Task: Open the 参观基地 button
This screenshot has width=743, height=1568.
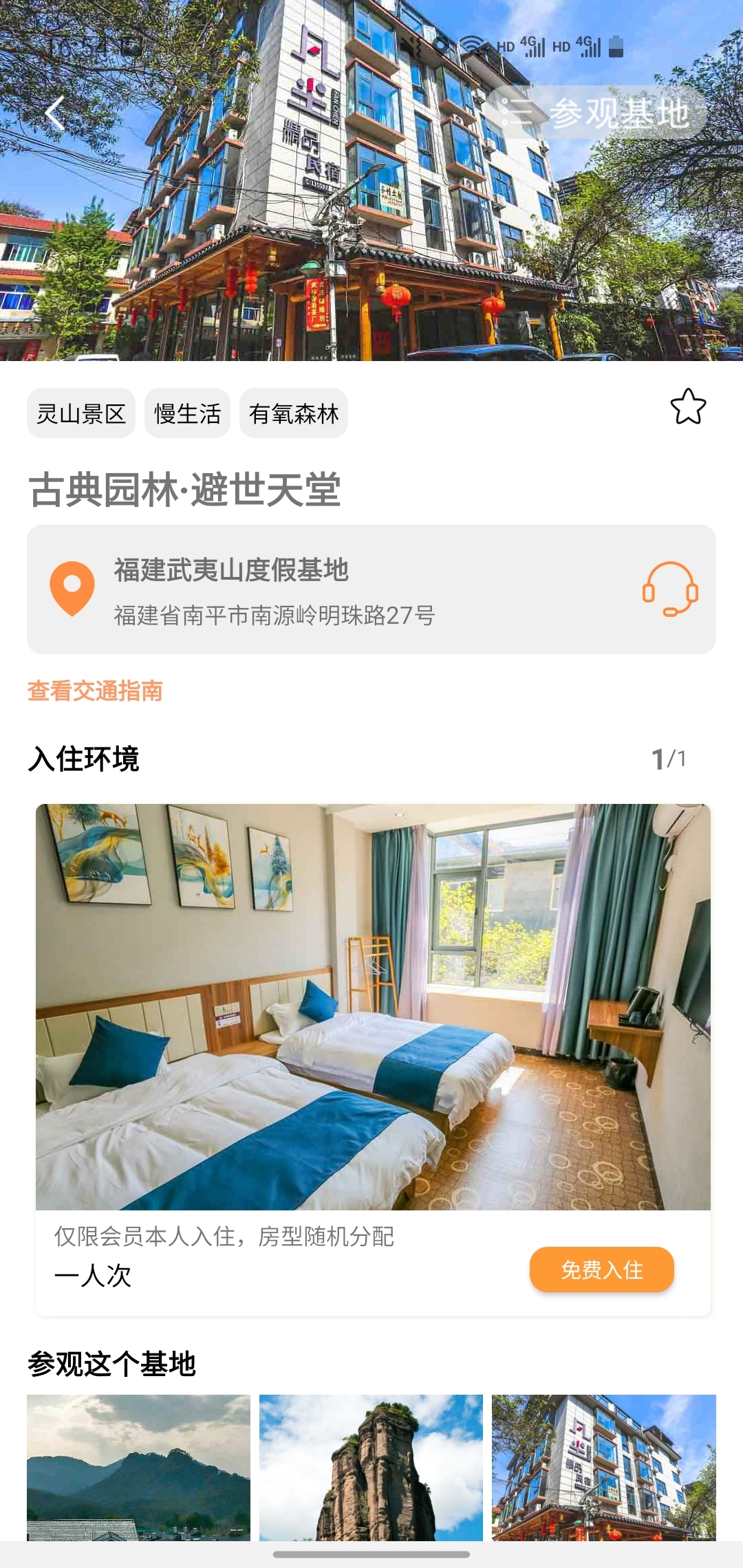Action: [x=596, y=113]
